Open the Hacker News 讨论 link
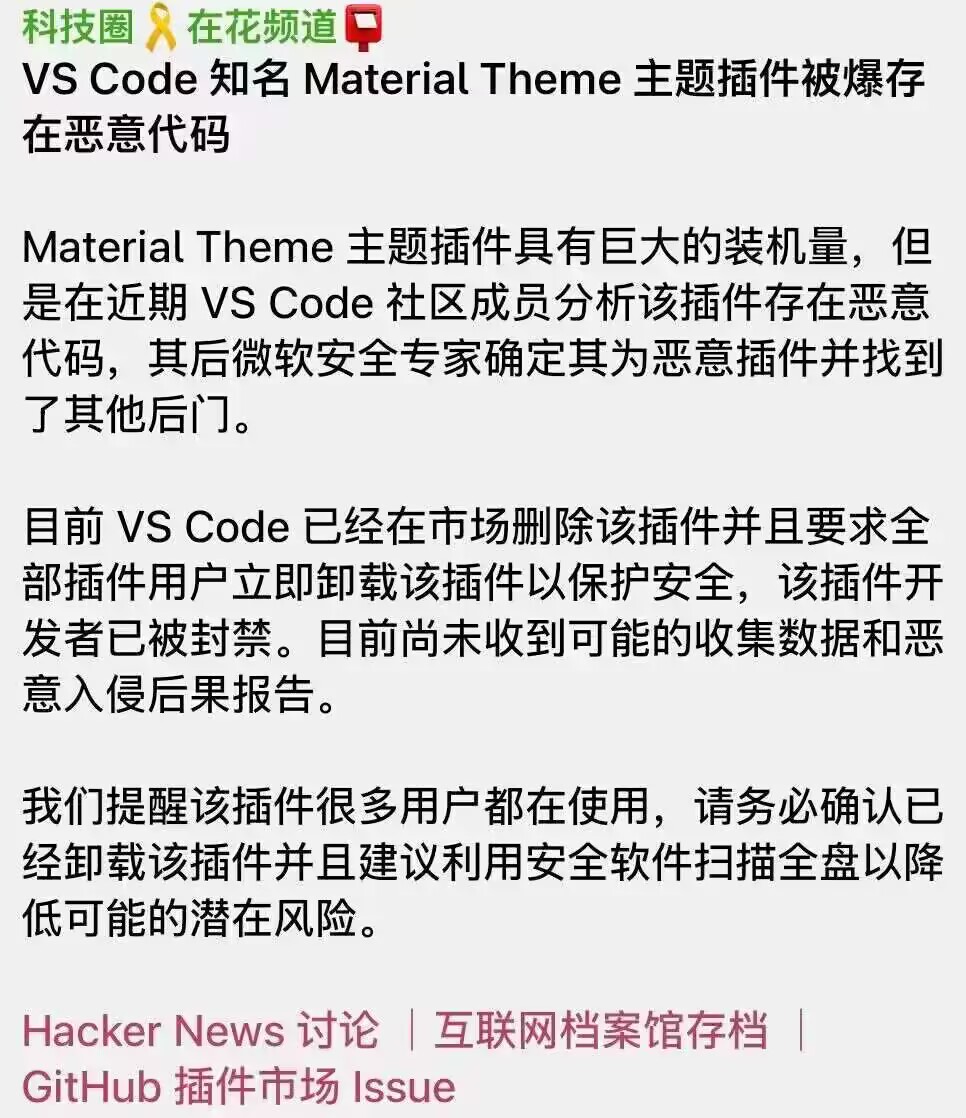 [x=200, y=1030]
